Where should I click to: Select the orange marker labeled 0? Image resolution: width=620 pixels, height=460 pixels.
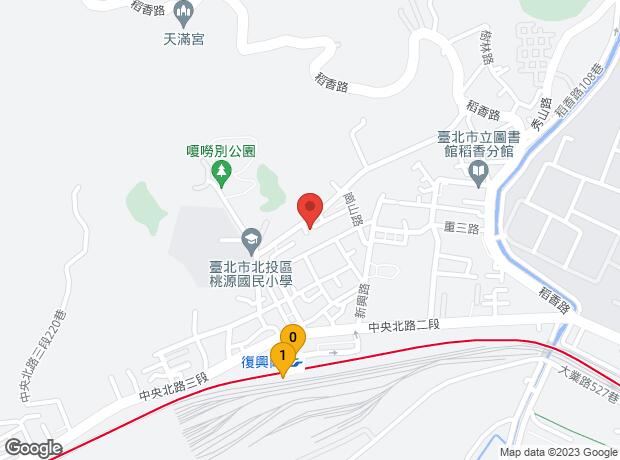292,339
